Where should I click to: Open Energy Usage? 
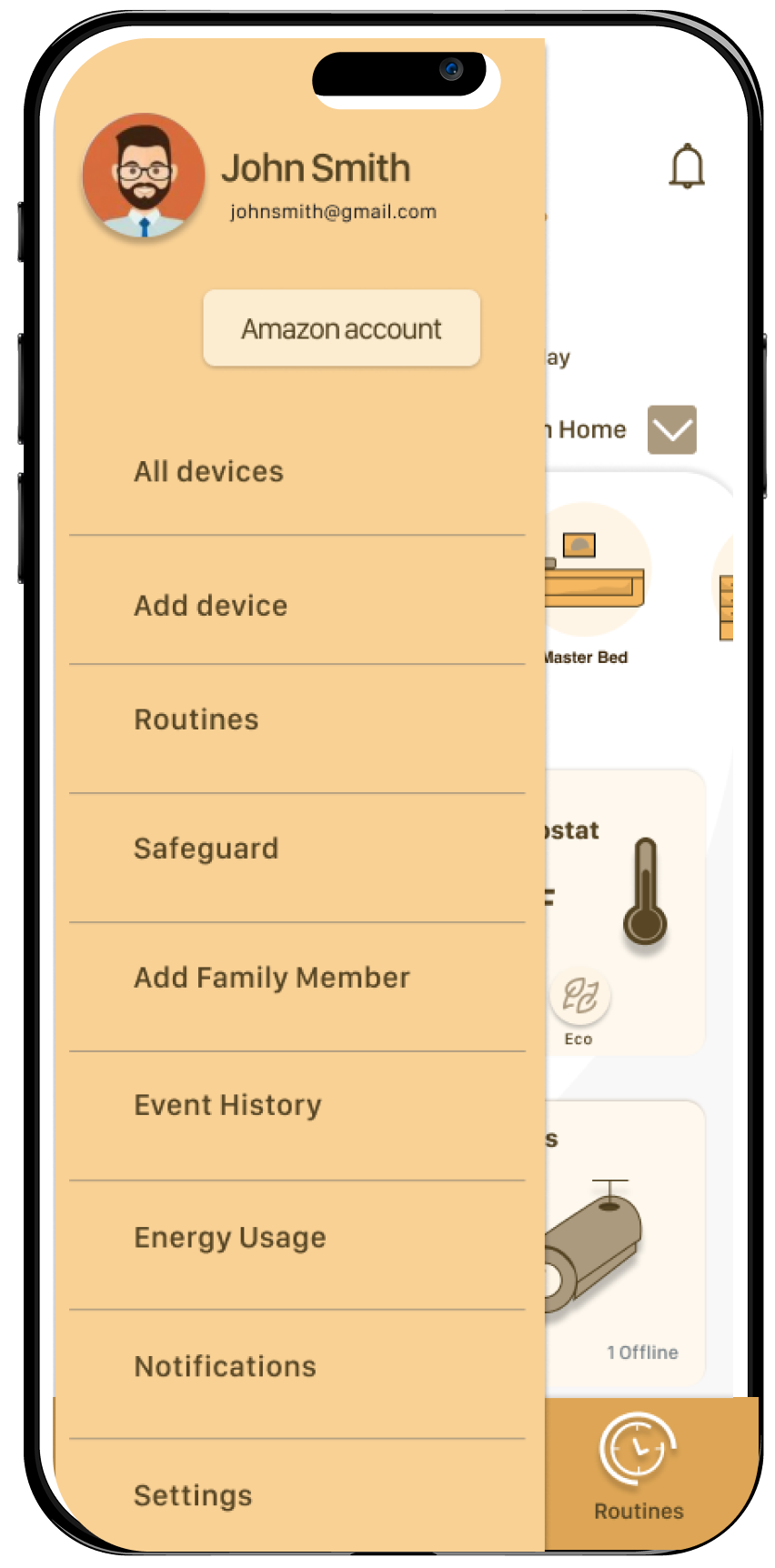[x=229, y=1237]
